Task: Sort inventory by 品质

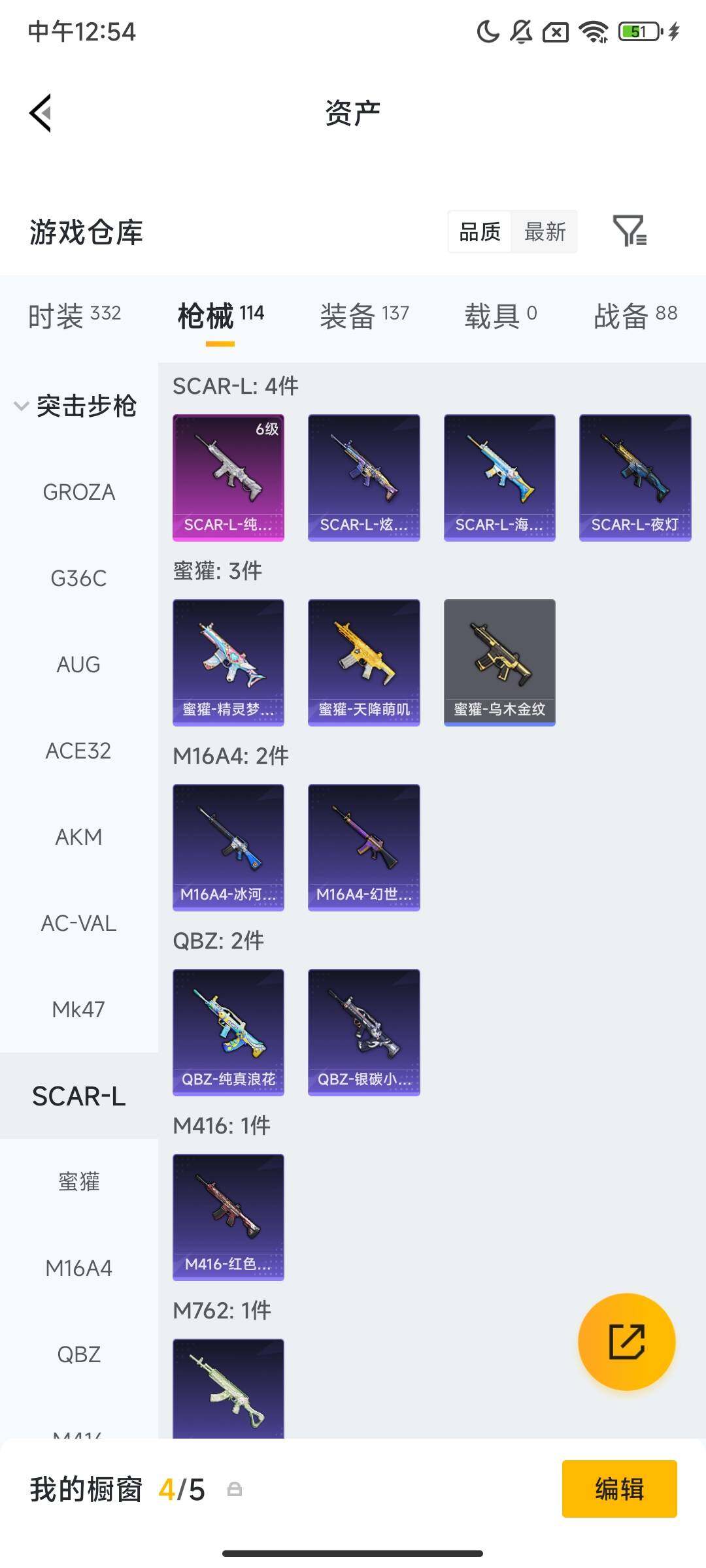Action: pos(480,231)
